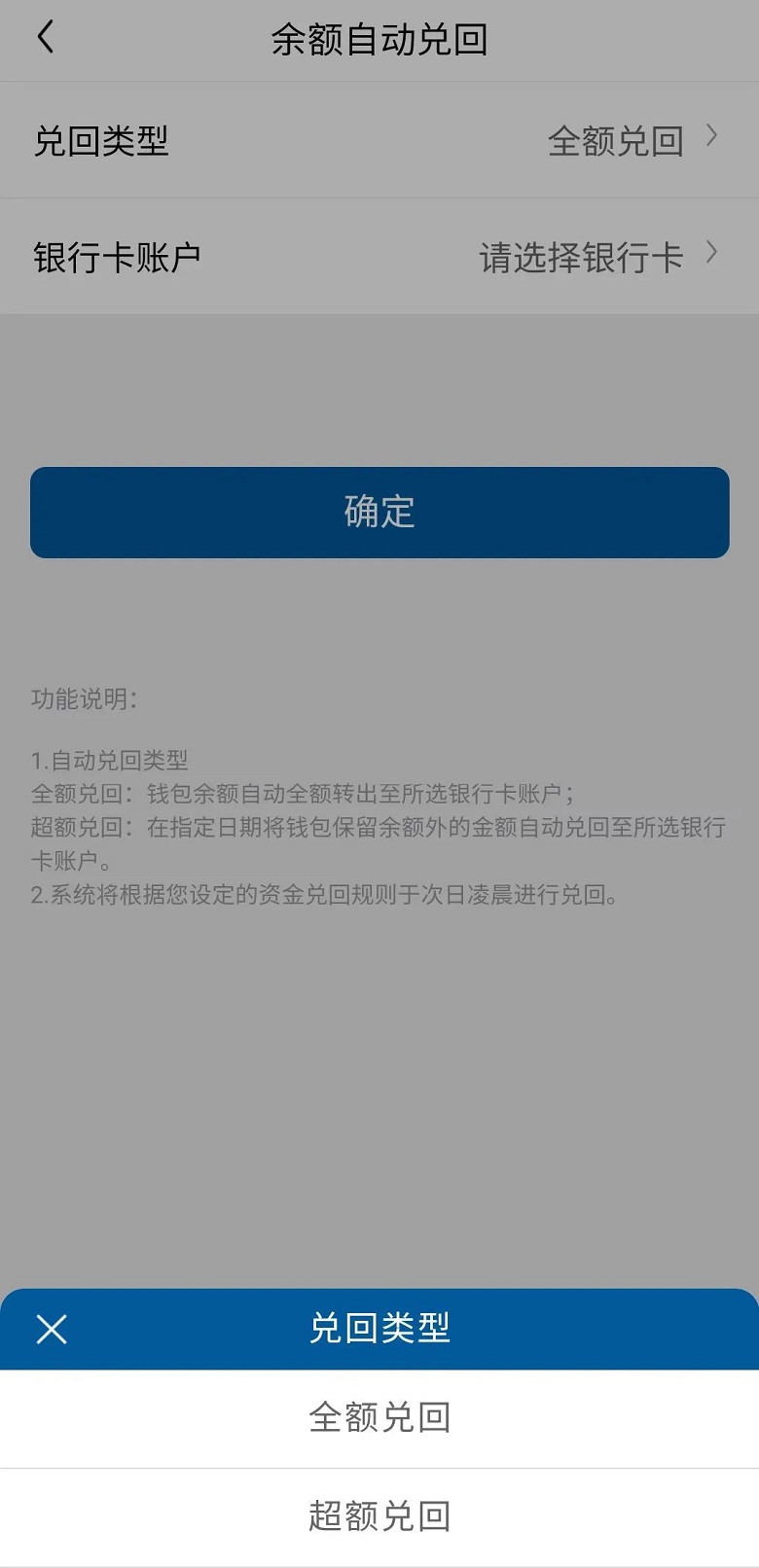Screen dimensions: 759x1568
Task: Close the 兑回类型 bottom sheet
Action: tap(51, 1329)
